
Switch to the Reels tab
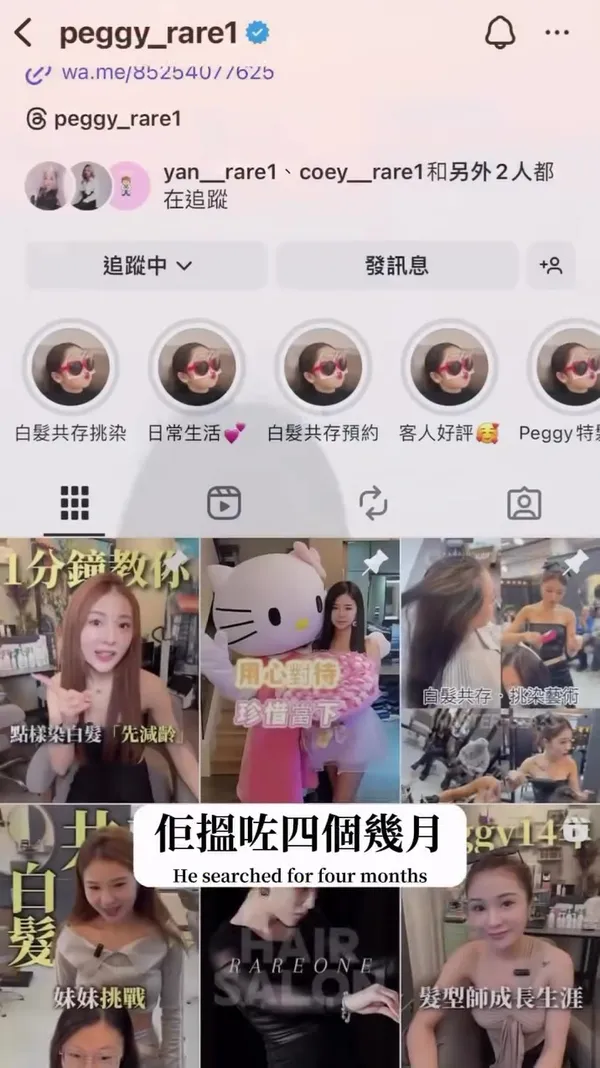[224, 504]
